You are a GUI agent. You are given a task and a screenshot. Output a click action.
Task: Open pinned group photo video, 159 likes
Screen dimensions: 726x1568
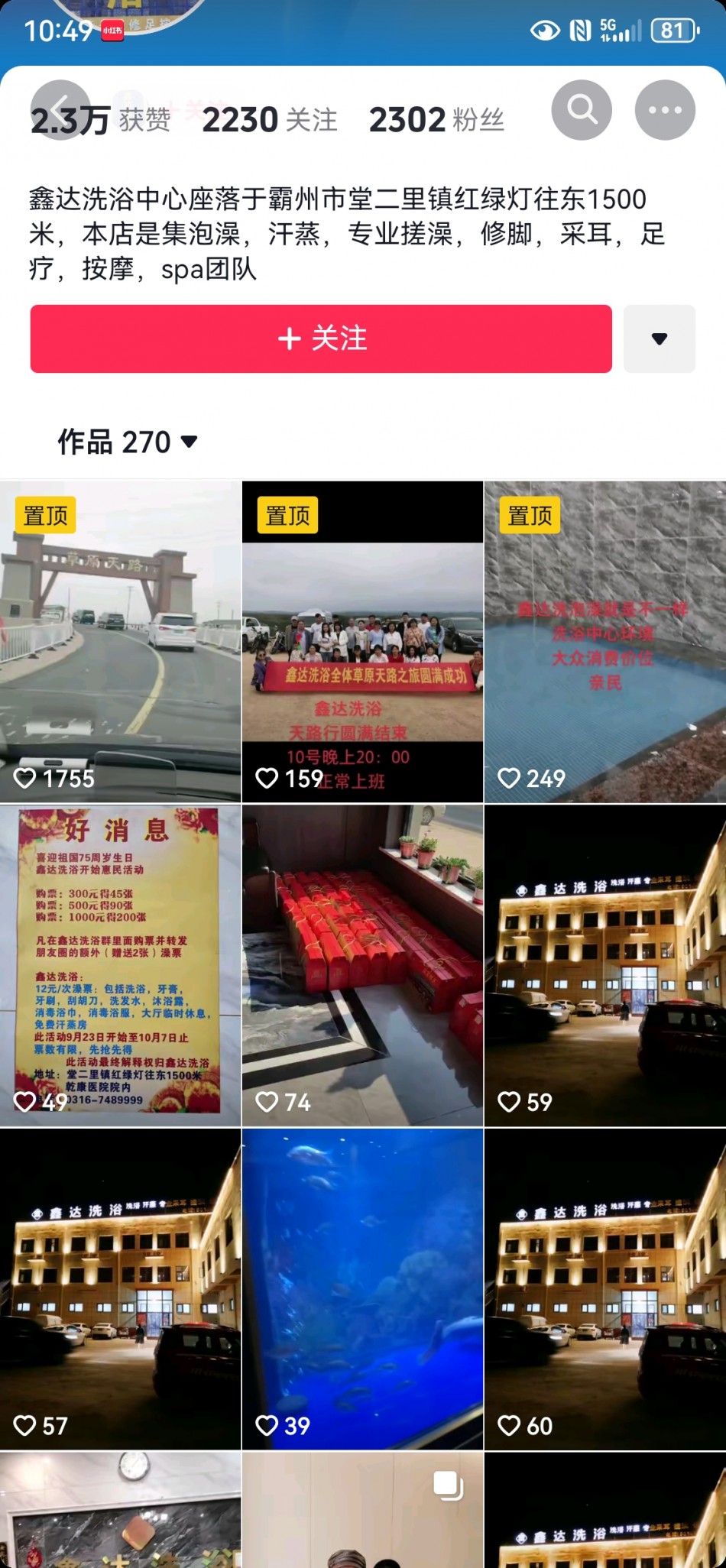click(x=363, y=642)
